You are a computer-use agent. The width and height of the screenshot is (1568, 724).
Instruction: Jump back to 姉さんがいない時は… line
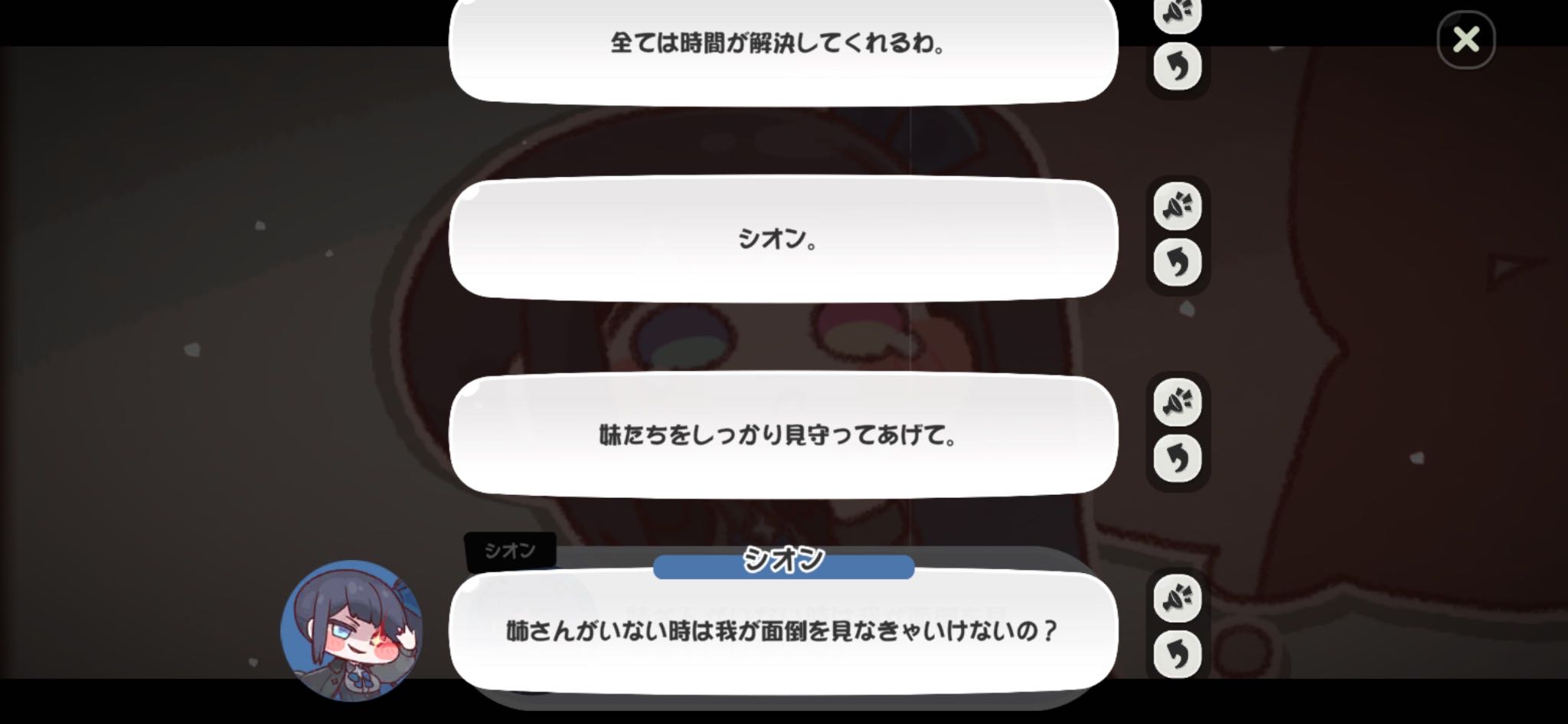click(x=1178, y=655)
